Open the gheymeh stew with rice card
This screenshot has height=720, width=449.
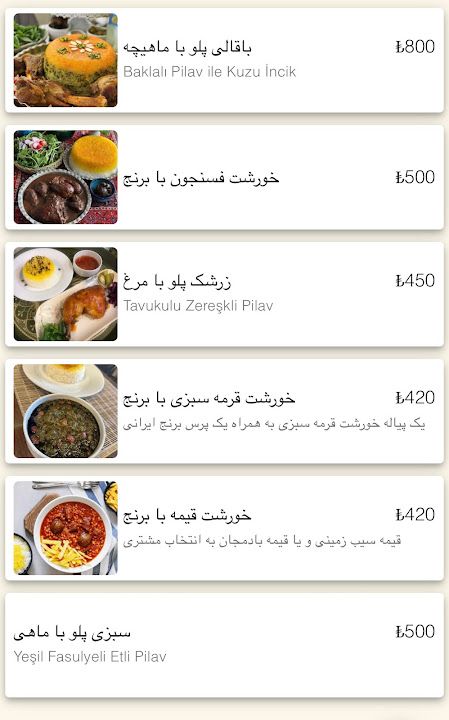[224, 528]
